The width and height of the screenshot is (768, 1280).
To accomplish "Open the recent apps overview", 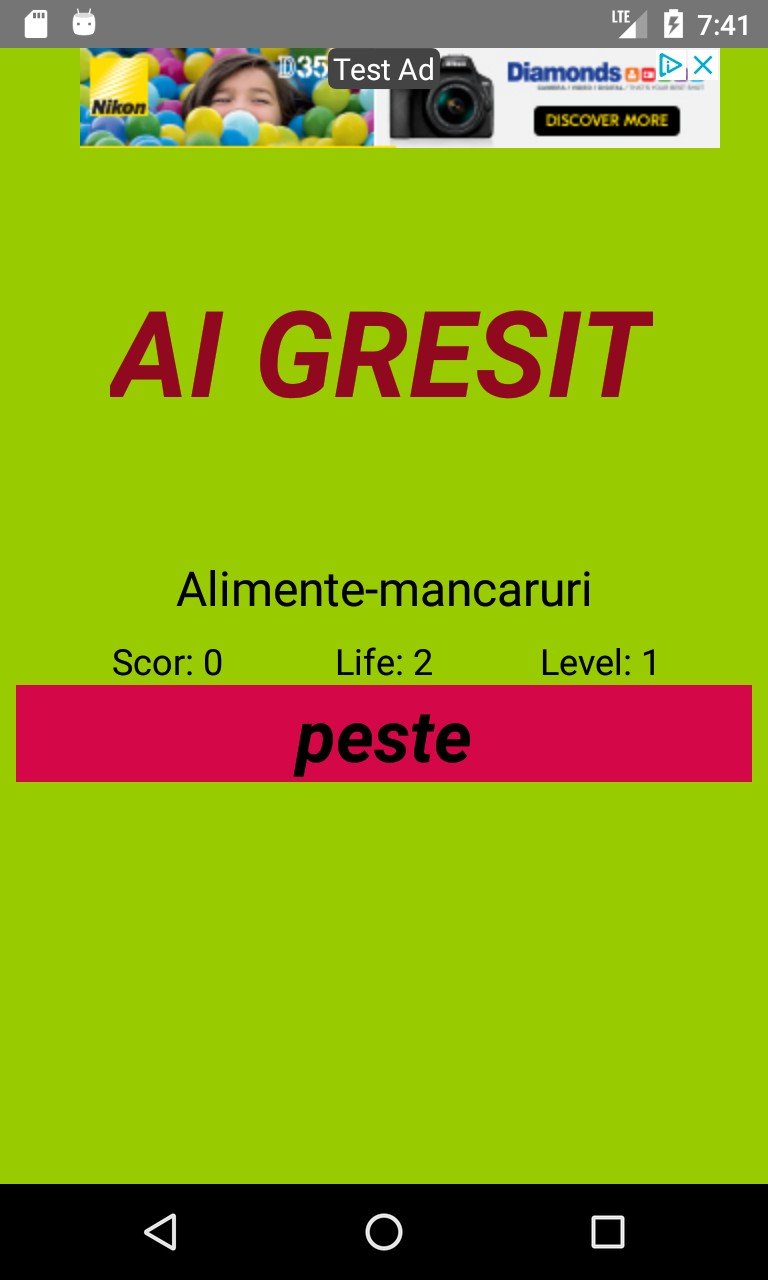I will [607, 1232].
